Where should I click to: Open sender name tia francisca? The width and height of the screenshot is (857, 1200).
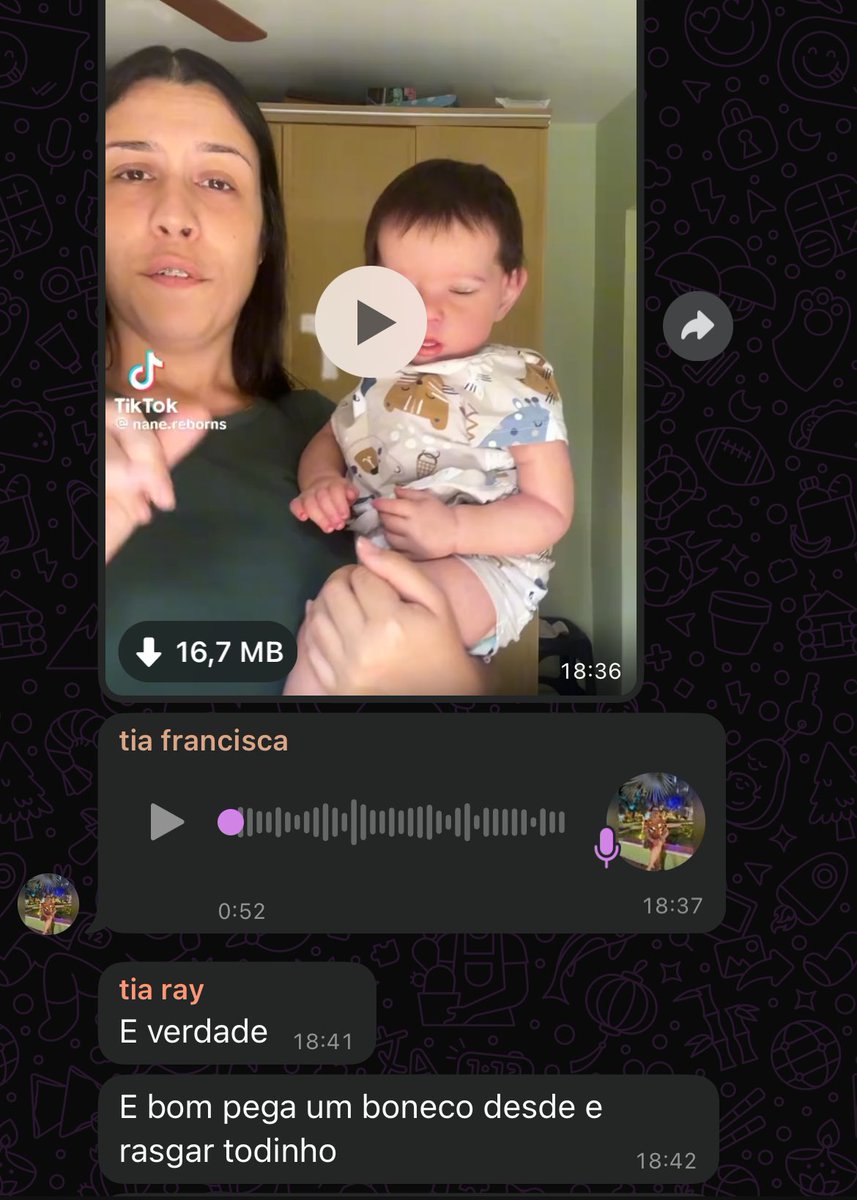203,740
